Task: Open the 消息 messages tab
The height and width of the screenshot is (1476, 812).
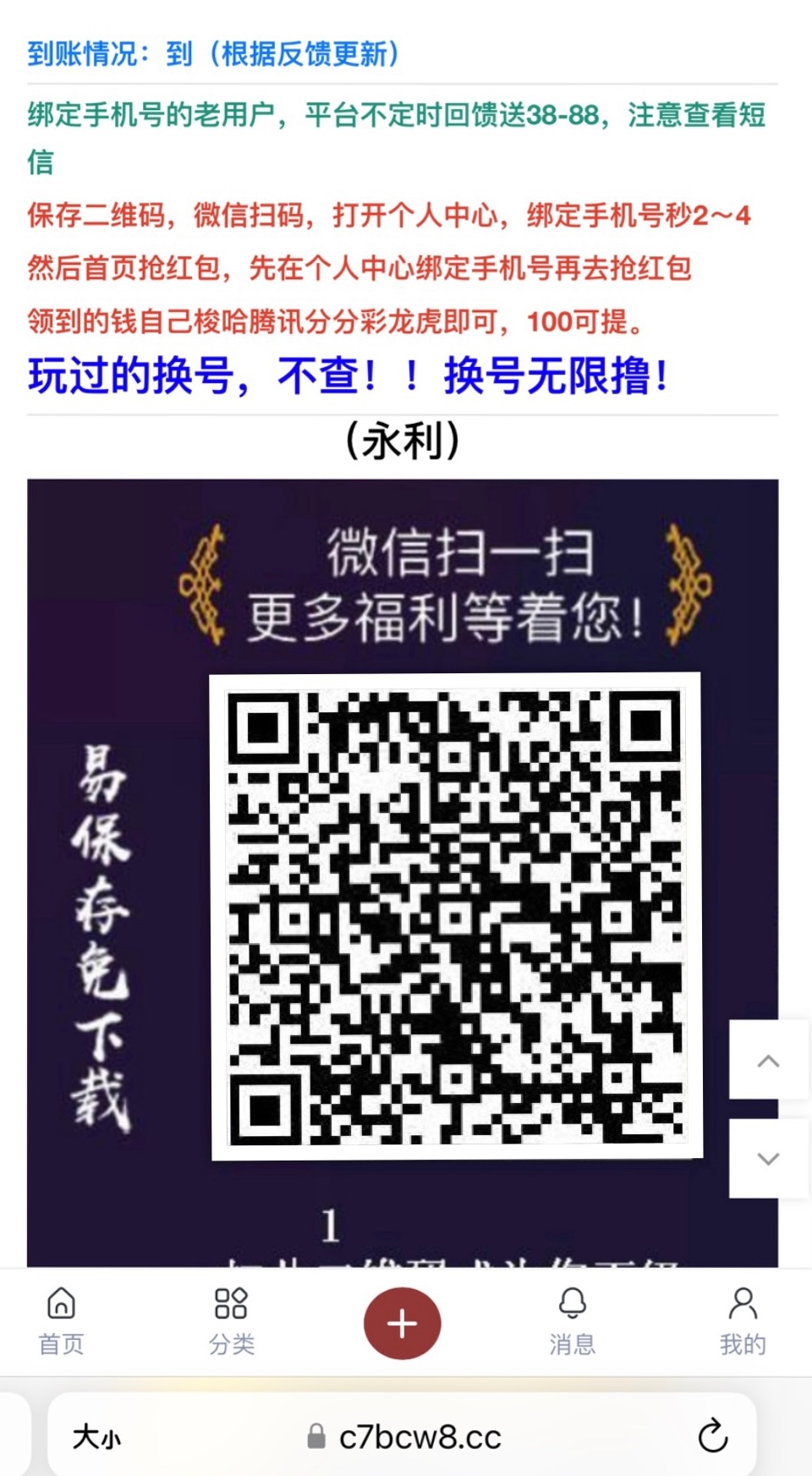Action: tap(573, 1321)
